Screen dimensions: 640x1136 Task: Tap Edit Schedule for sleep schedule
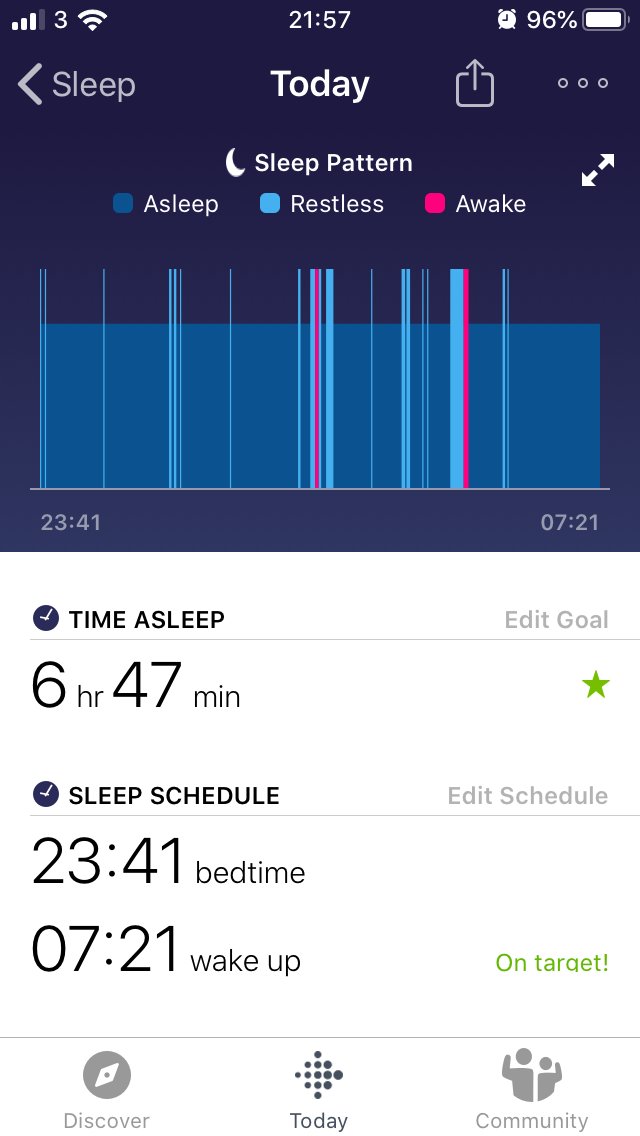[528, 795]
